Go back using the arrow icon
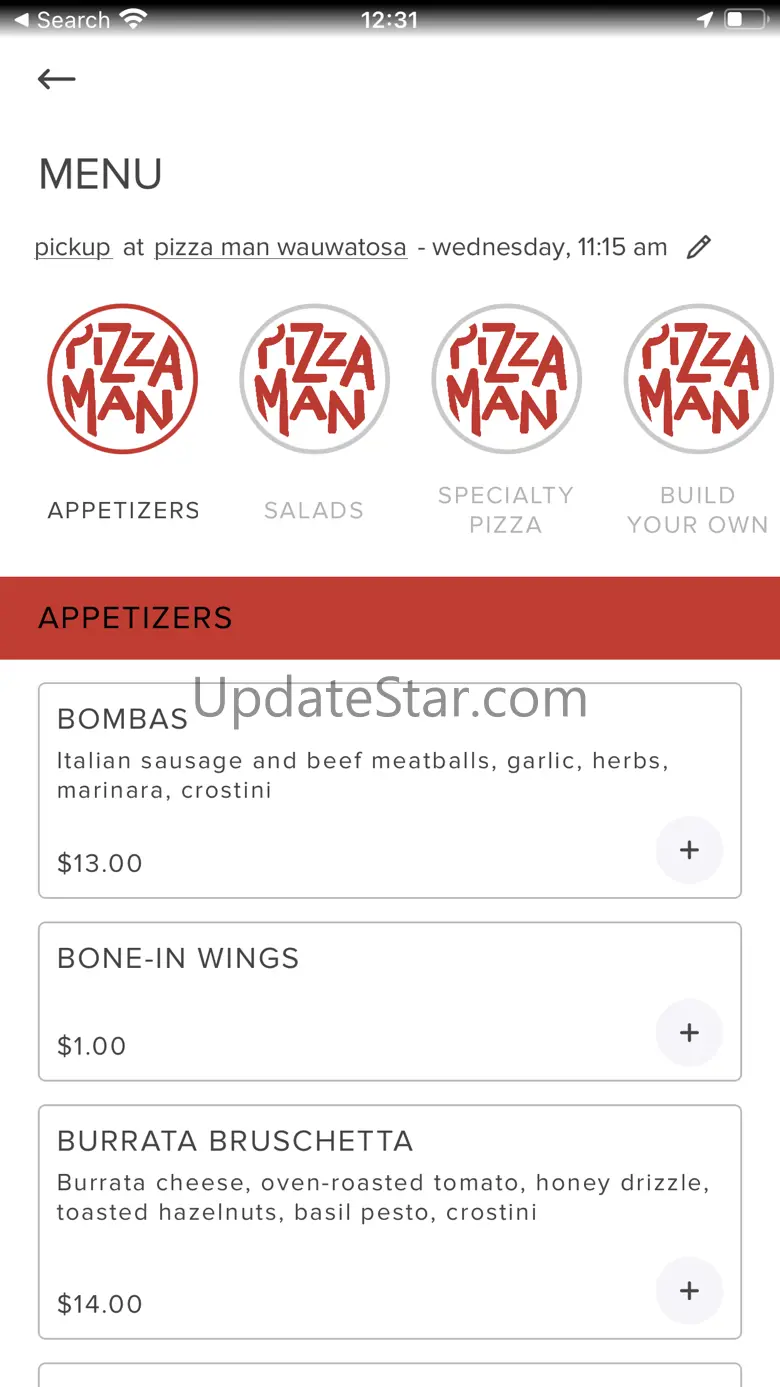 click(x=57, y=79)
